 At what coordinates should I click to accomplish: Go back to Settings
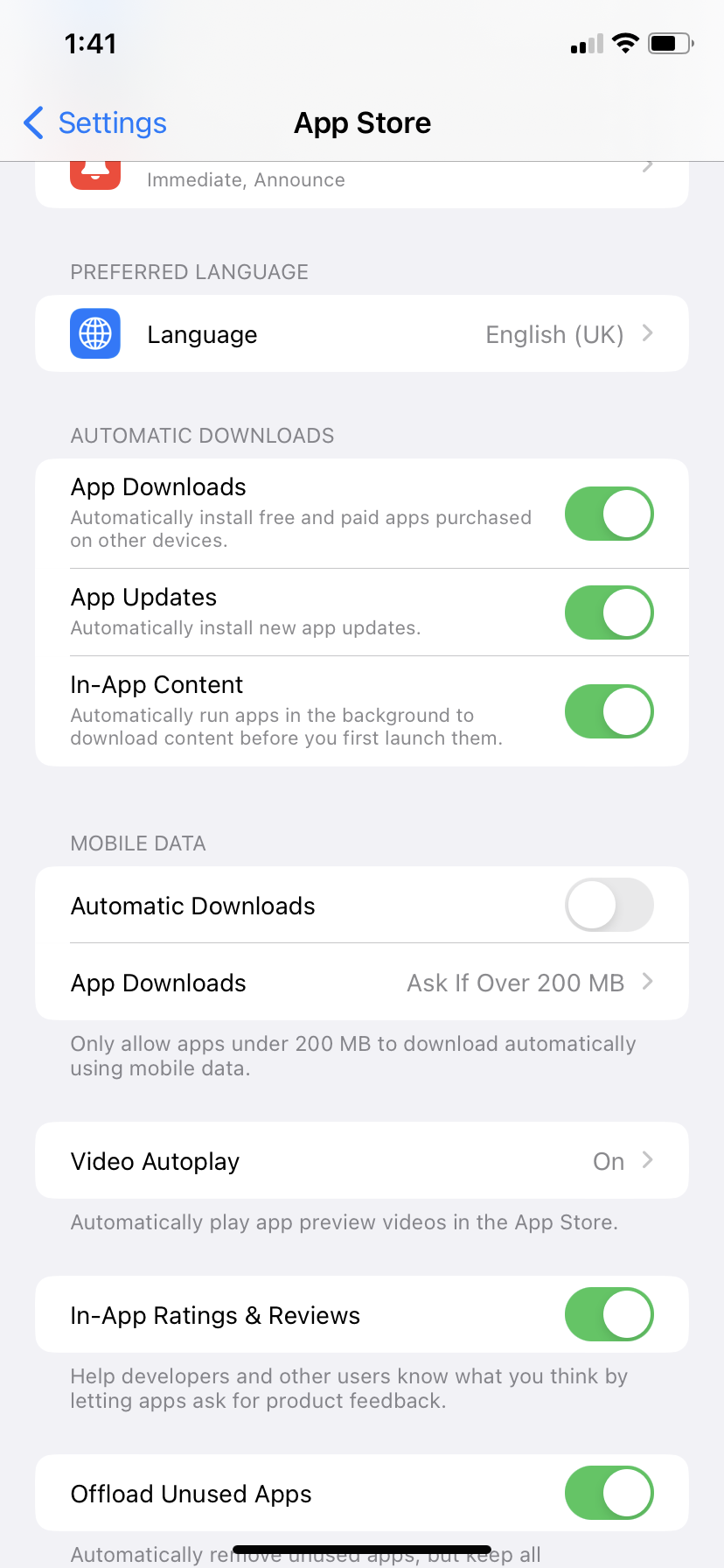95,123
